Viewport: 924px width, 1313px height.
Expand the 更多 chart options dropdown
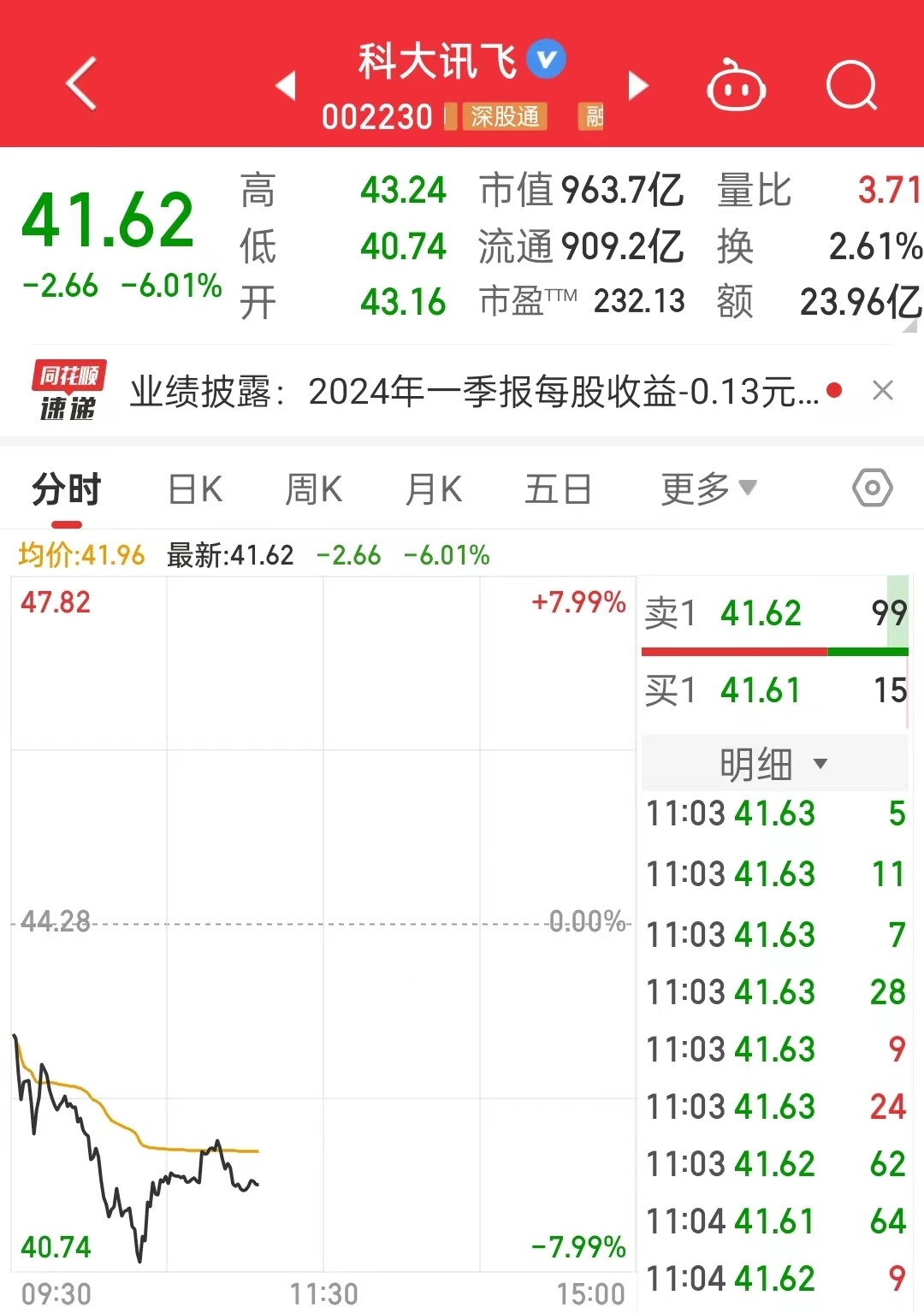point(708,489)
